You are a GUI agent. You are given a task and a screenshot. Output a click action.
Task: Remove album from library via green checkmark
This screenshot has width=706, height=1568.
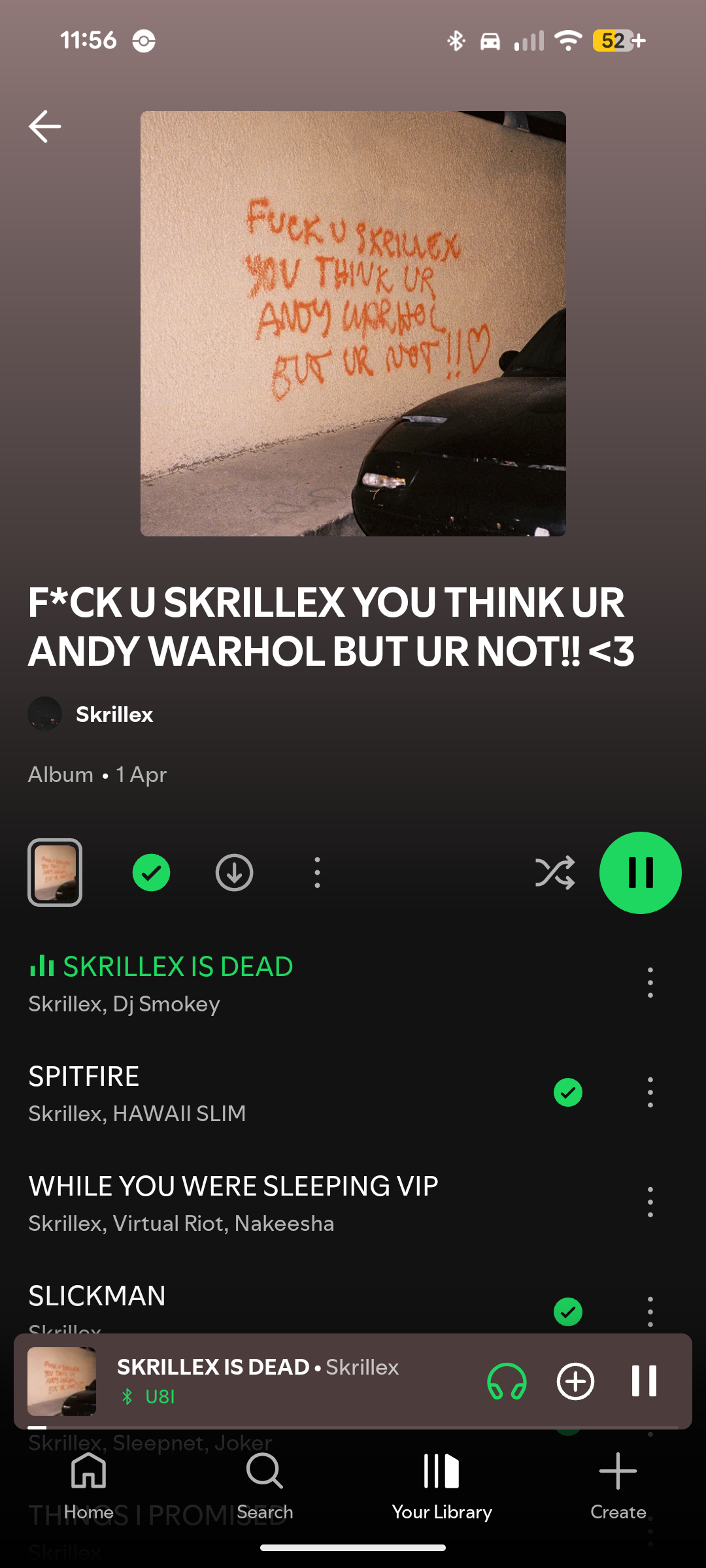pos(151,872)
